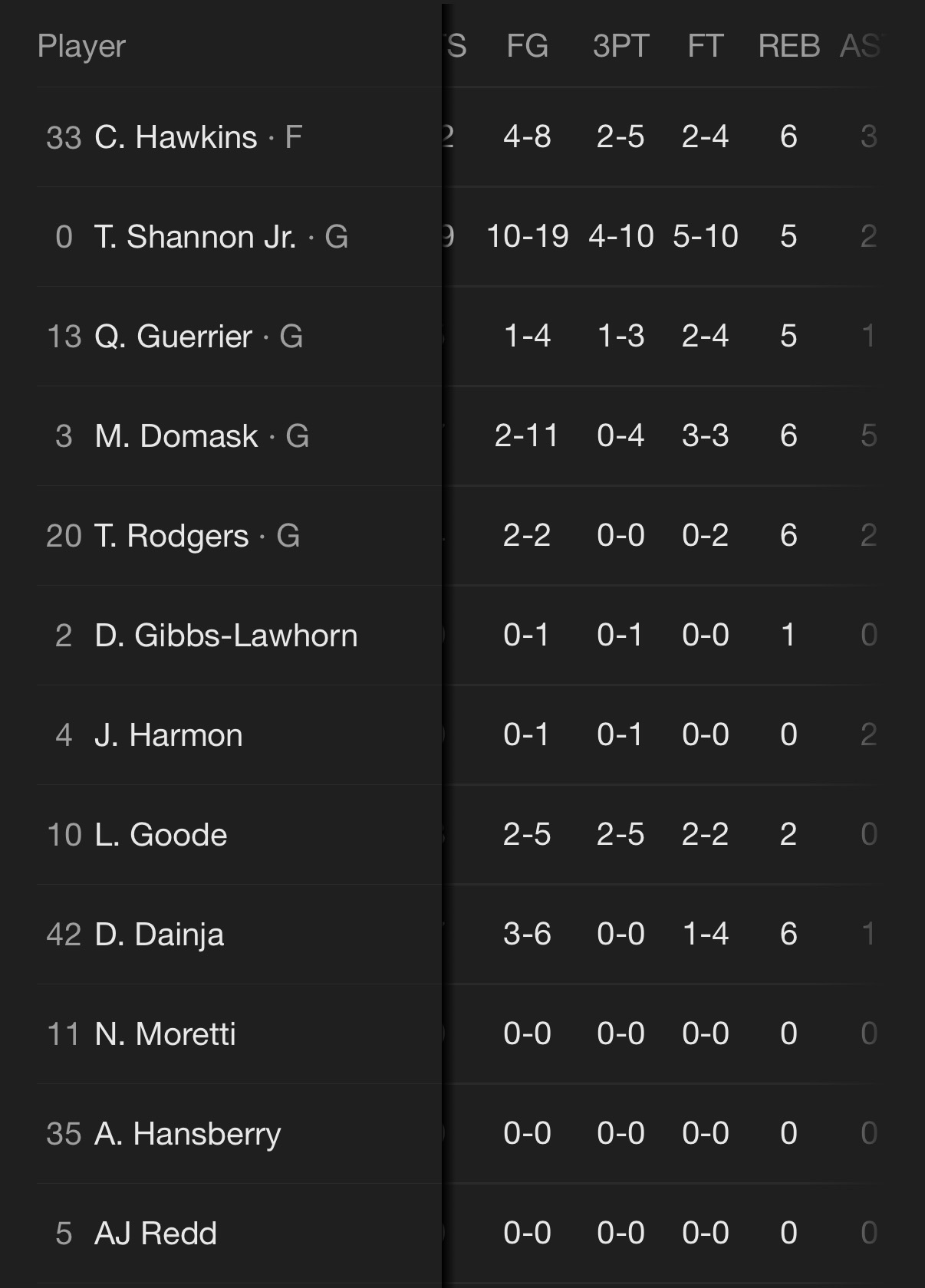View N. Moretti's player page
This screenshot has width=925, height=1288.
point(166,1034)
